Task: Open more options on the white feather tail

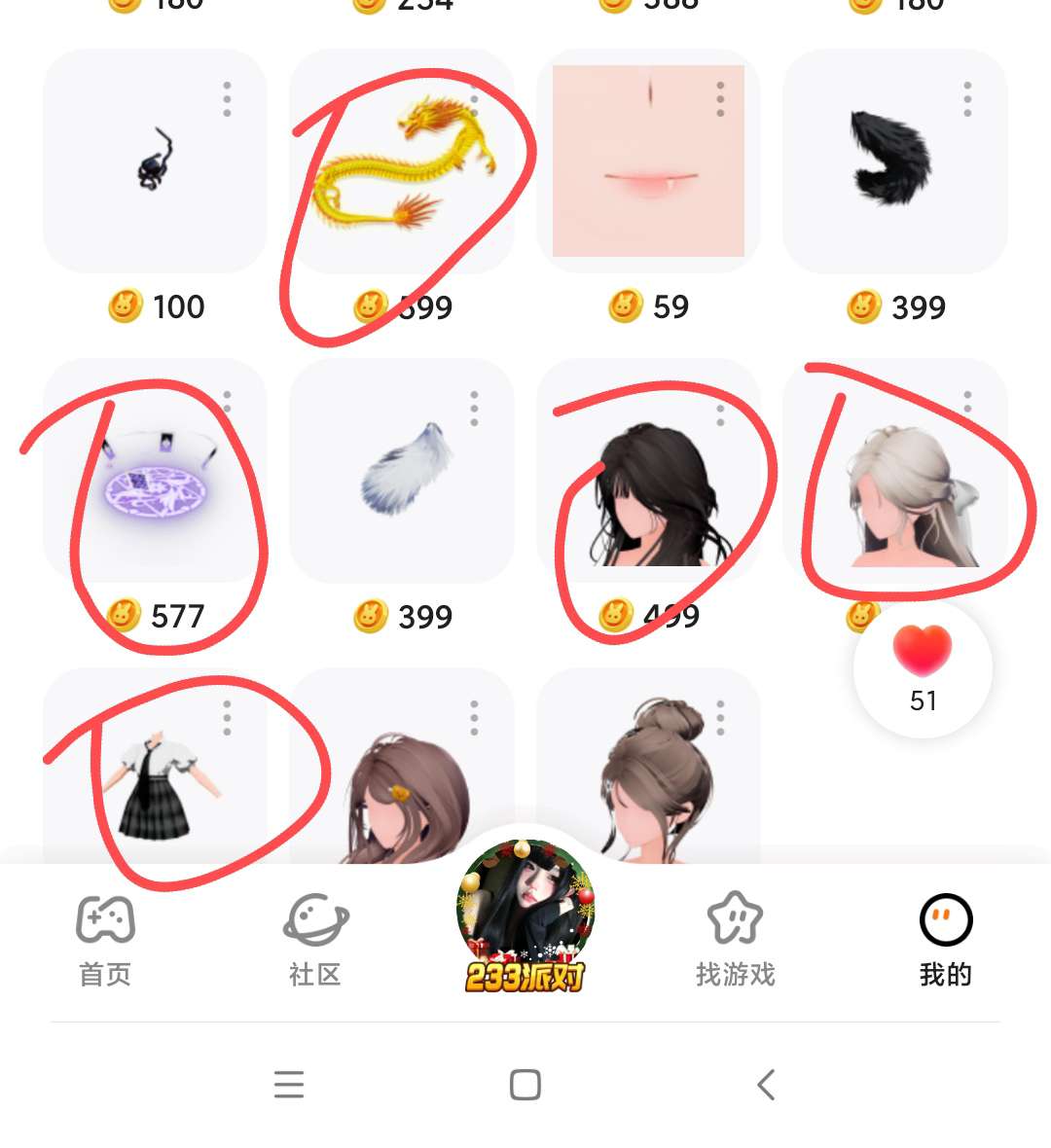Action: pos(474,409)
